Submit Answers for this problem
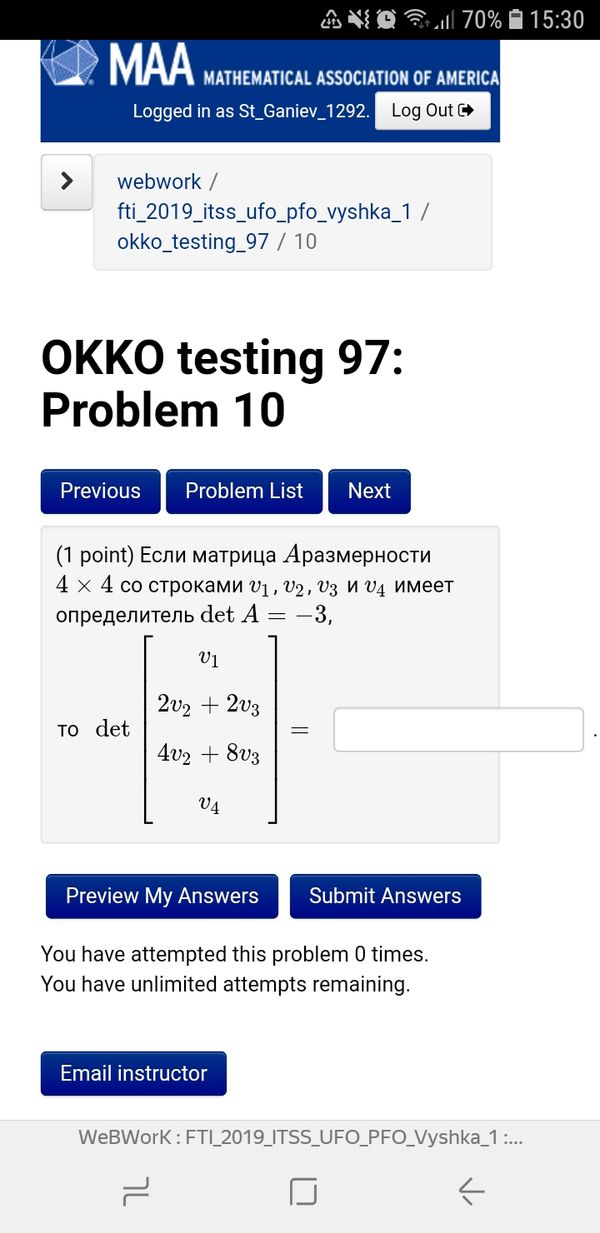This screenshot has height=1233, width=600. (x=385, y=896)
